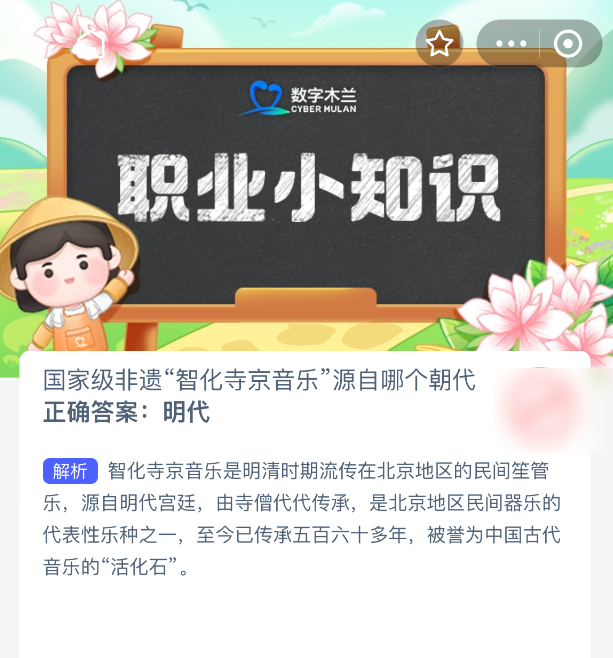The image size is (613, 658).
Task: Close the mini program via circle button
Action: [x=568, y=44]
